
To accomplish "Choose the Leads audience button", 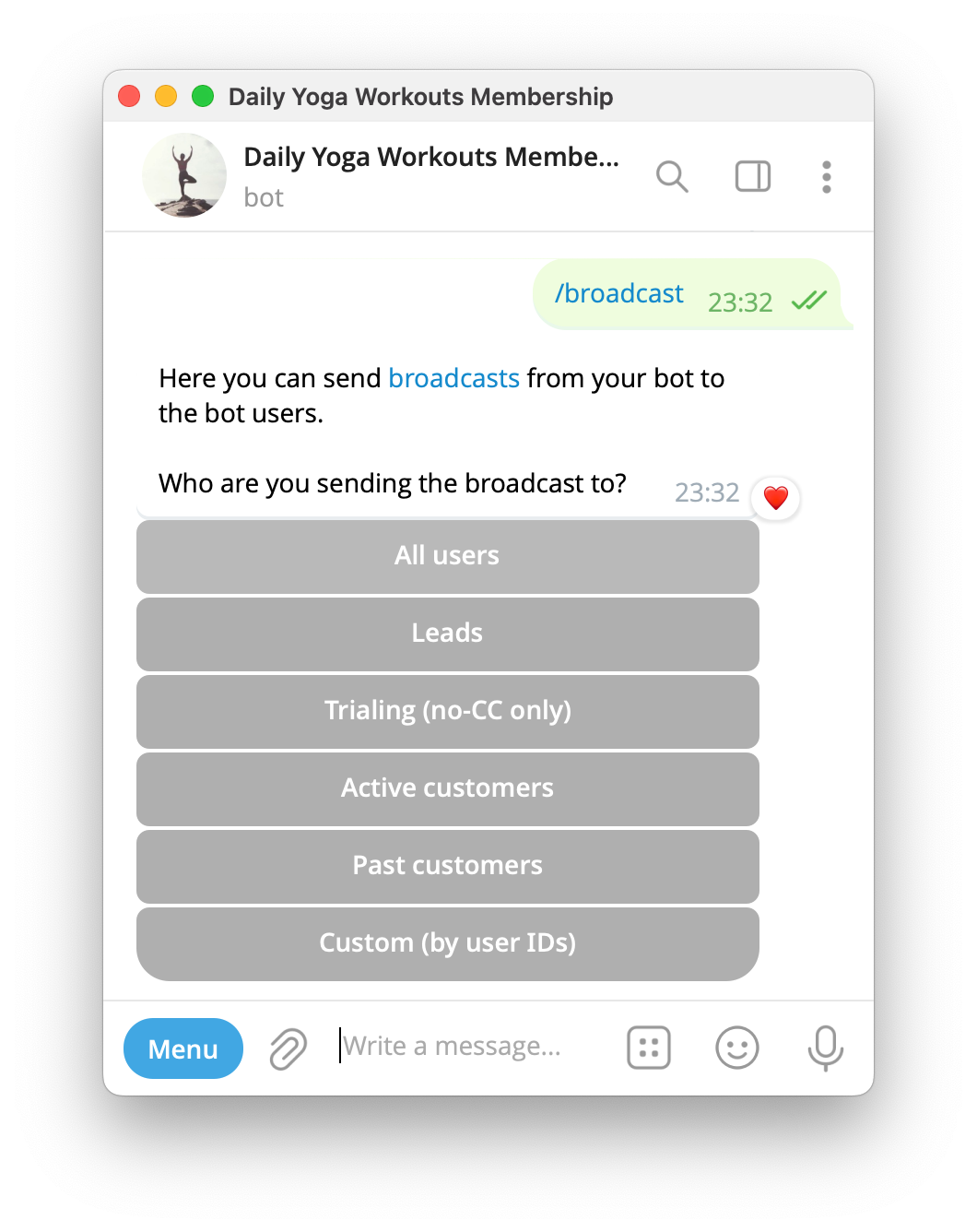I will [x=447, y=634].
